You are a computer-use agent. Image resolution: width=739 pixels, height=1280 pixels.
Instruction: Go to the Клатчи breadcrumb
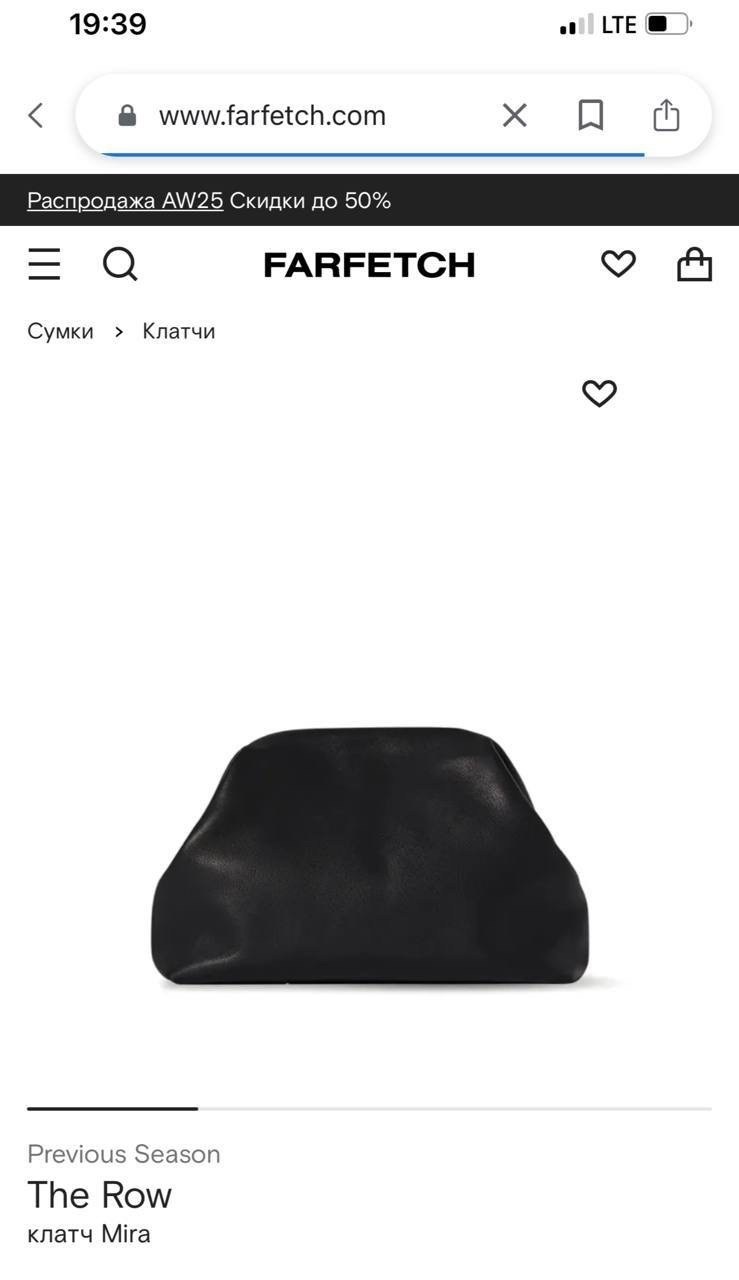(178, 331)
